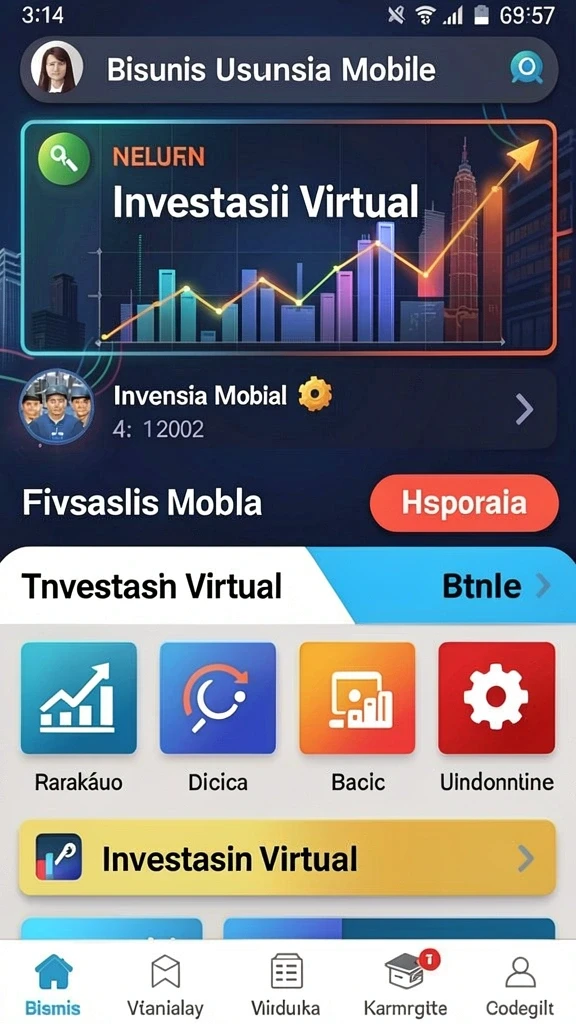Tap the search icon in the top bar
The height and width of the screenshot is (1024, 576).
526,68
